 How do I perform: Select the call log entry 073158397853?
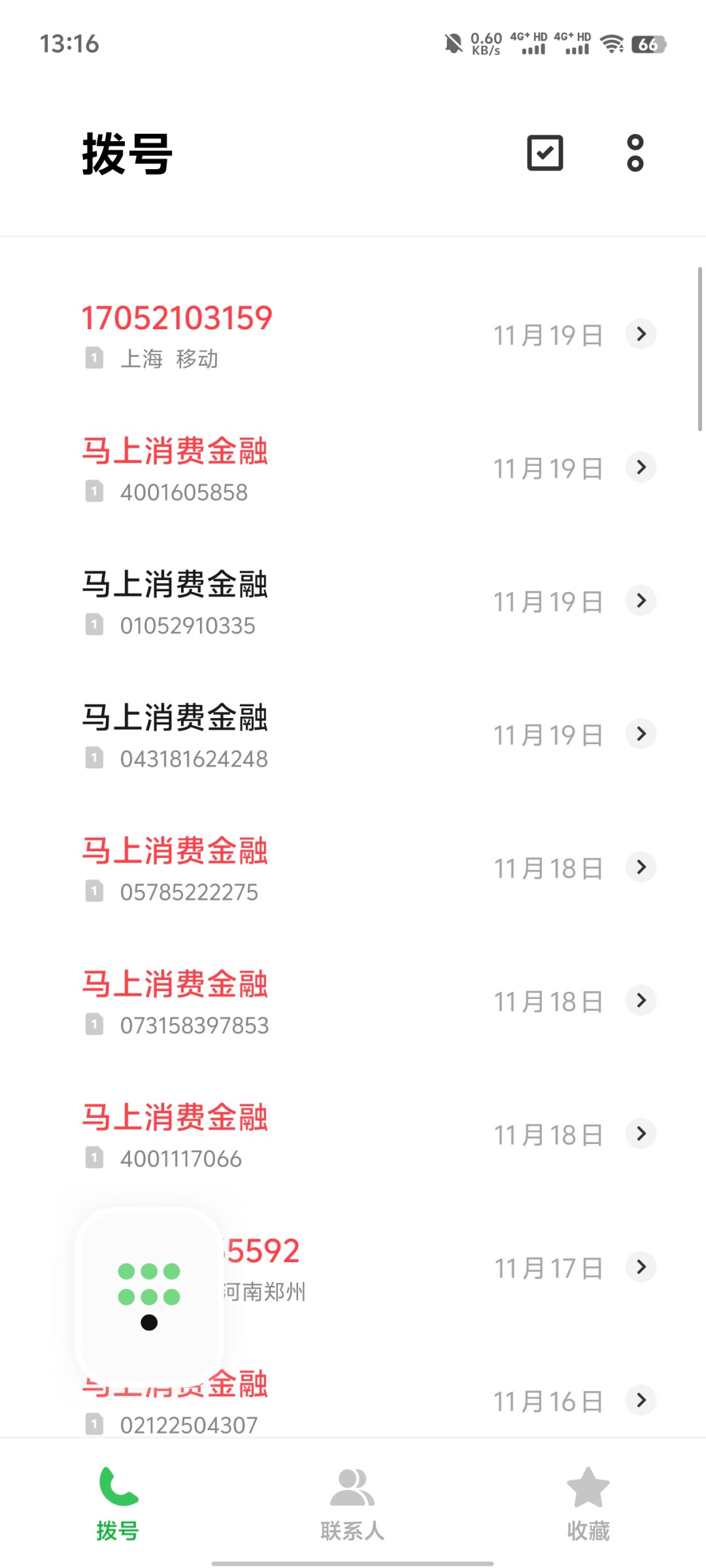353,1002
